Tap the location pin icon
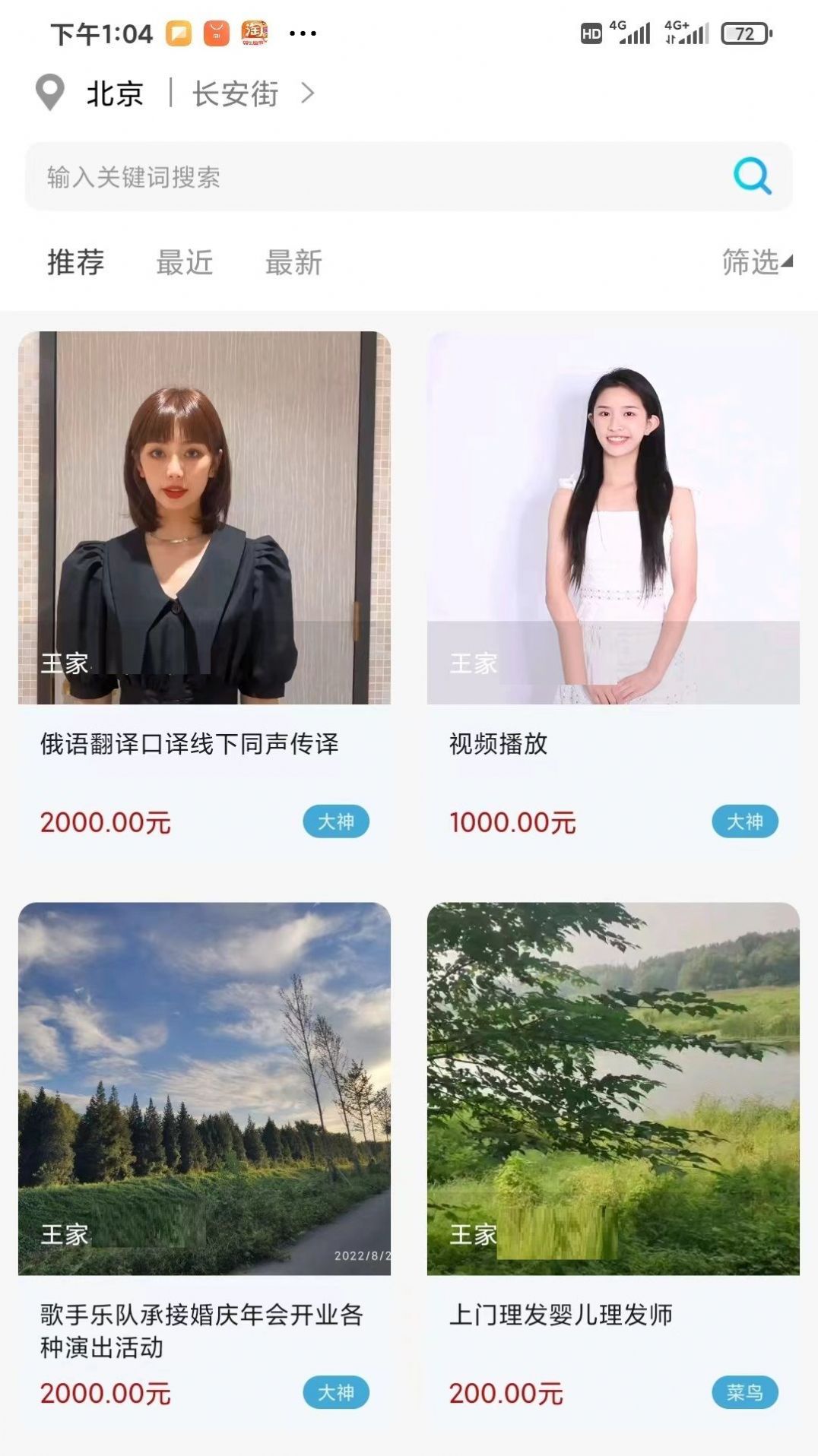Screen dimensions: 818x1456 tap(49, 92)
